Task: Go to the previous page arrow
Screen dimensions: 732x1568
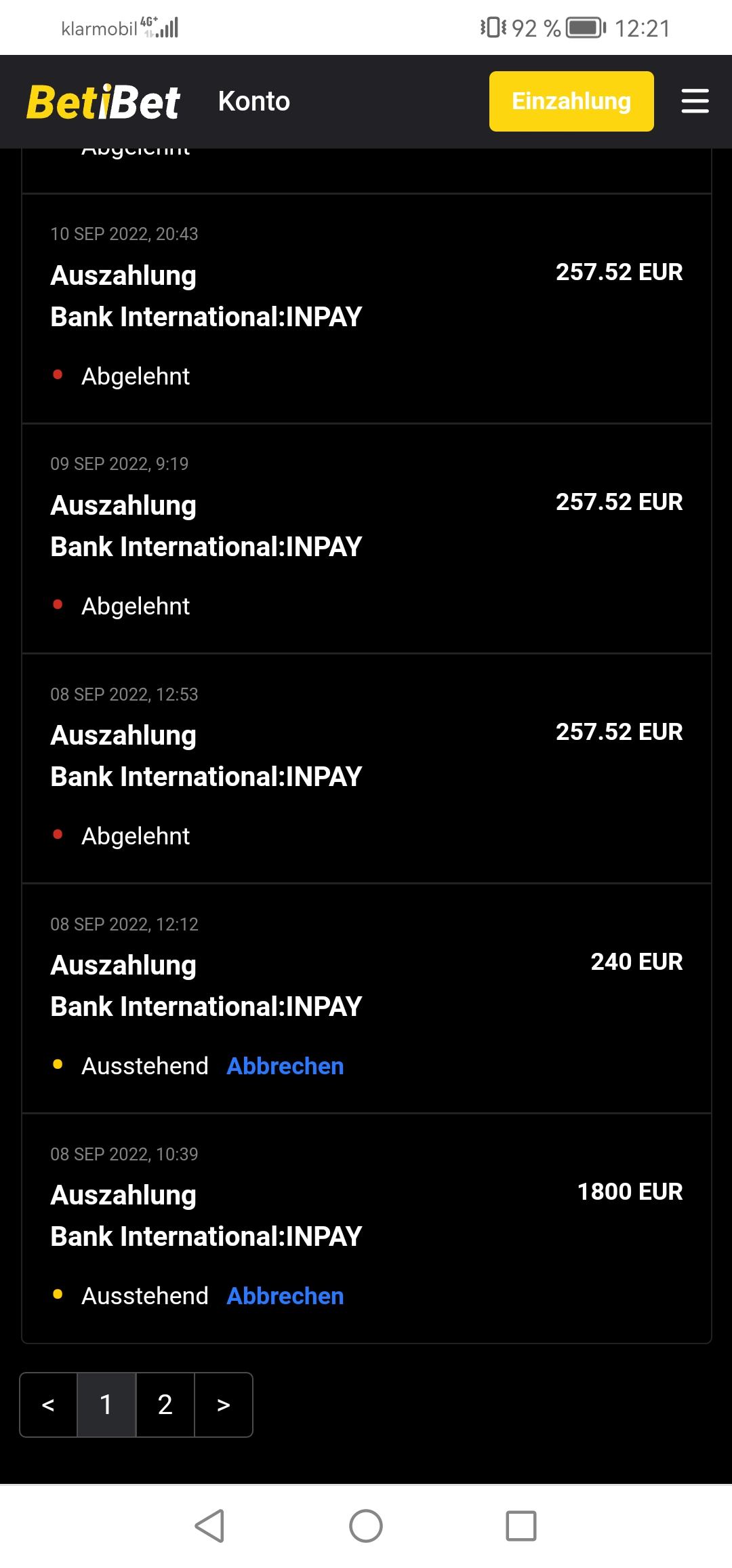Action: click(48, 1405)
